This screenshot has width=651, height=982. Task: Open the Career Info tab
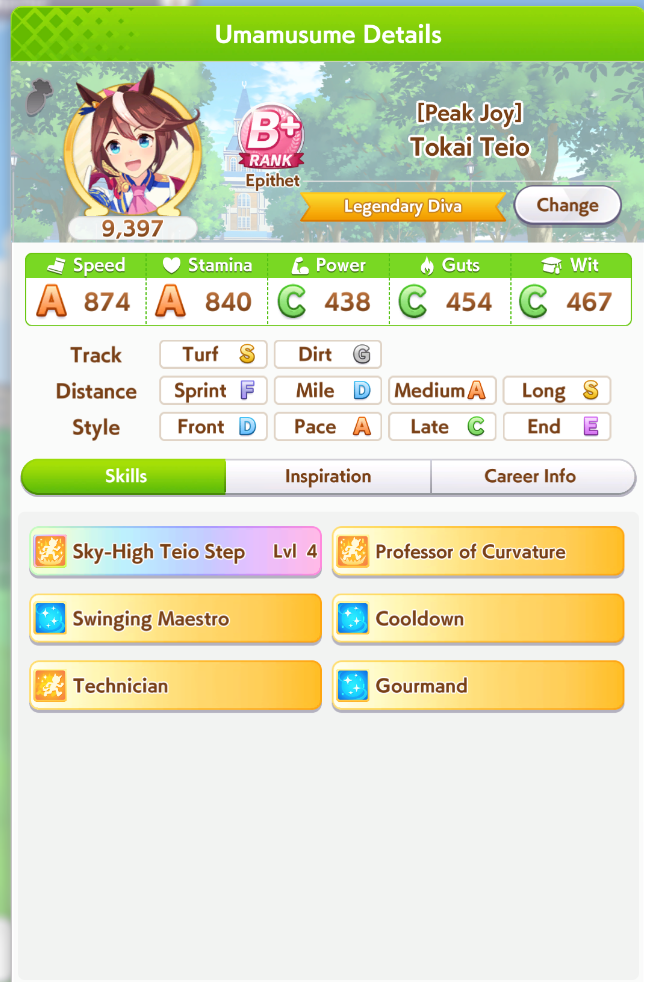click(533, 477)
